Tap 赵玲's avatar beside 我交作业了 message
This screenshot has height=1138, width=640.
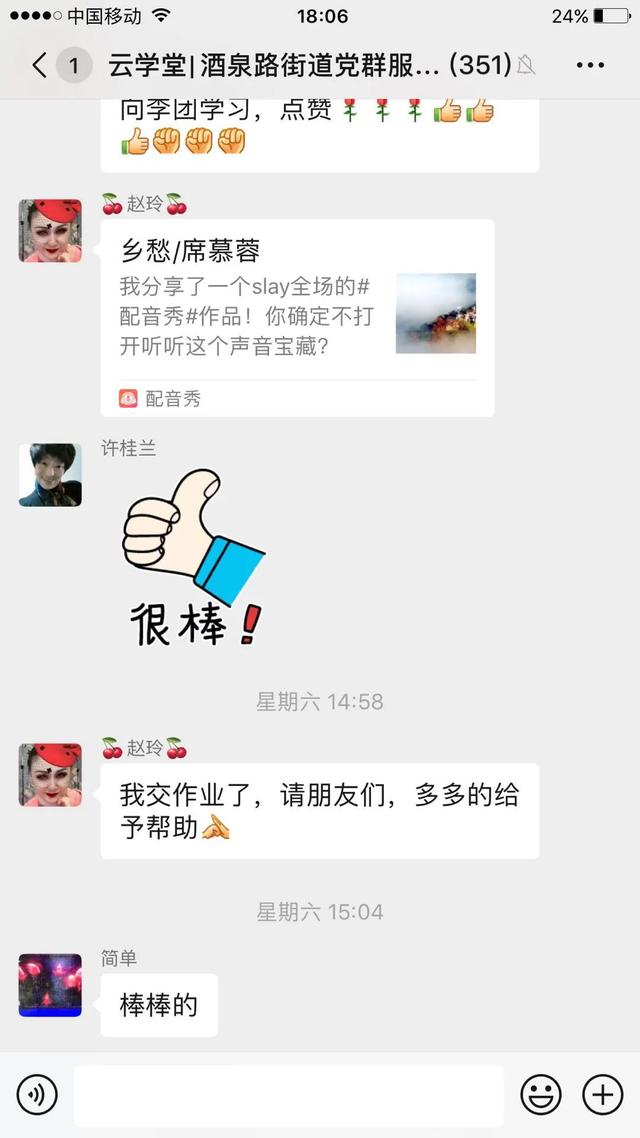coord(50,775)
